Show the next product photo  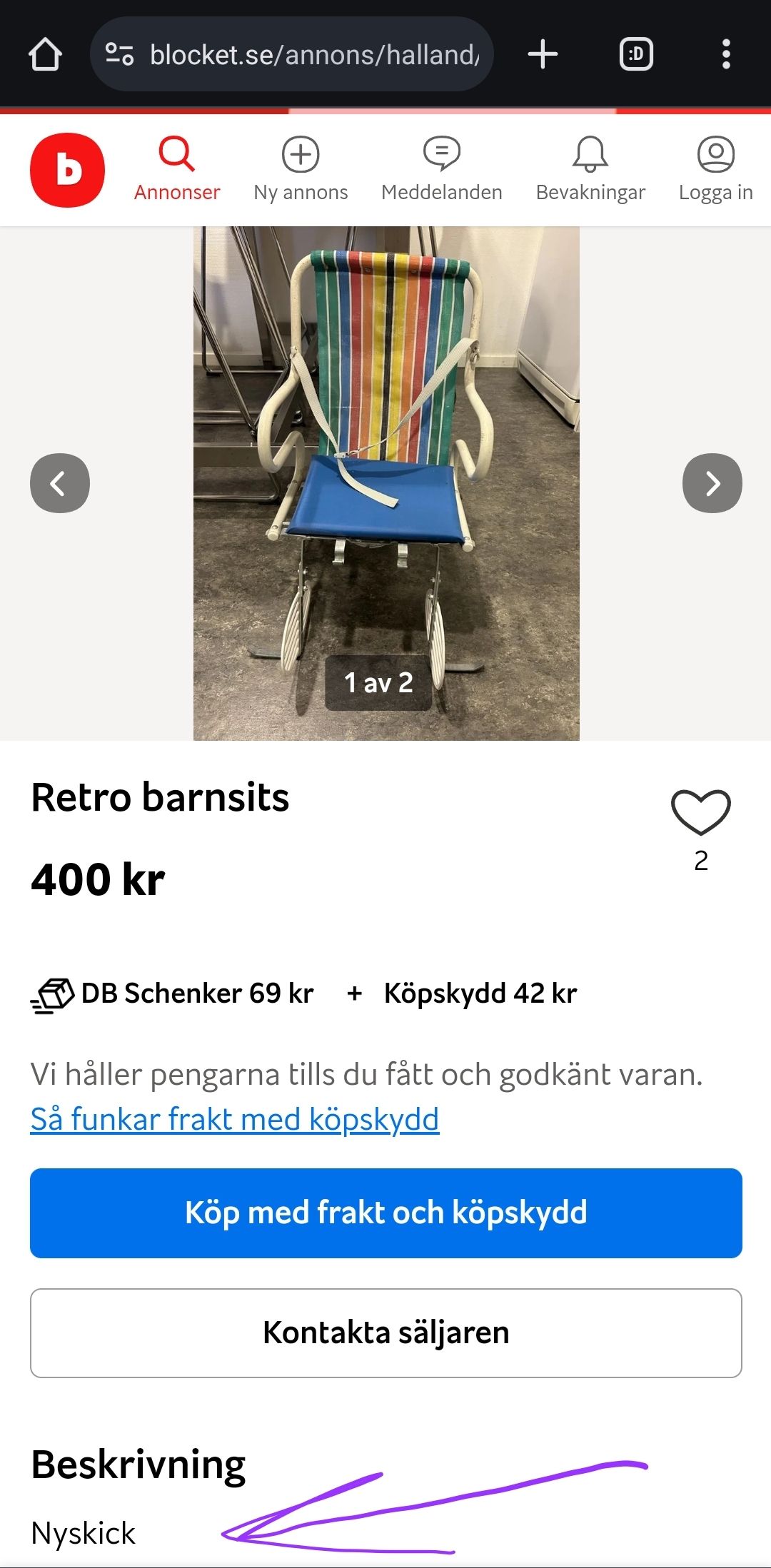[712, 483]
